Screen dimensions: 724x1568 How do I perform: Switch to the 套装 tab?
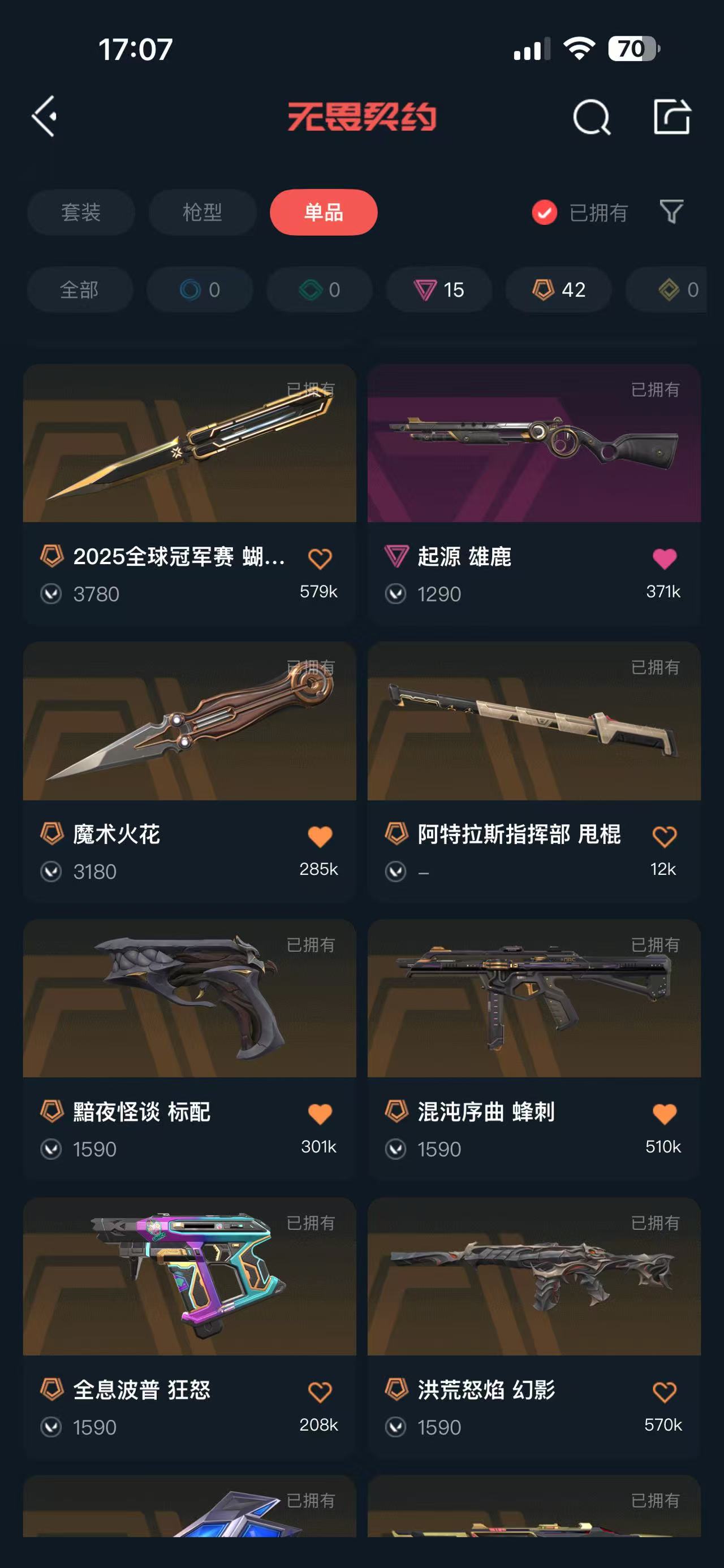point(80,212)
